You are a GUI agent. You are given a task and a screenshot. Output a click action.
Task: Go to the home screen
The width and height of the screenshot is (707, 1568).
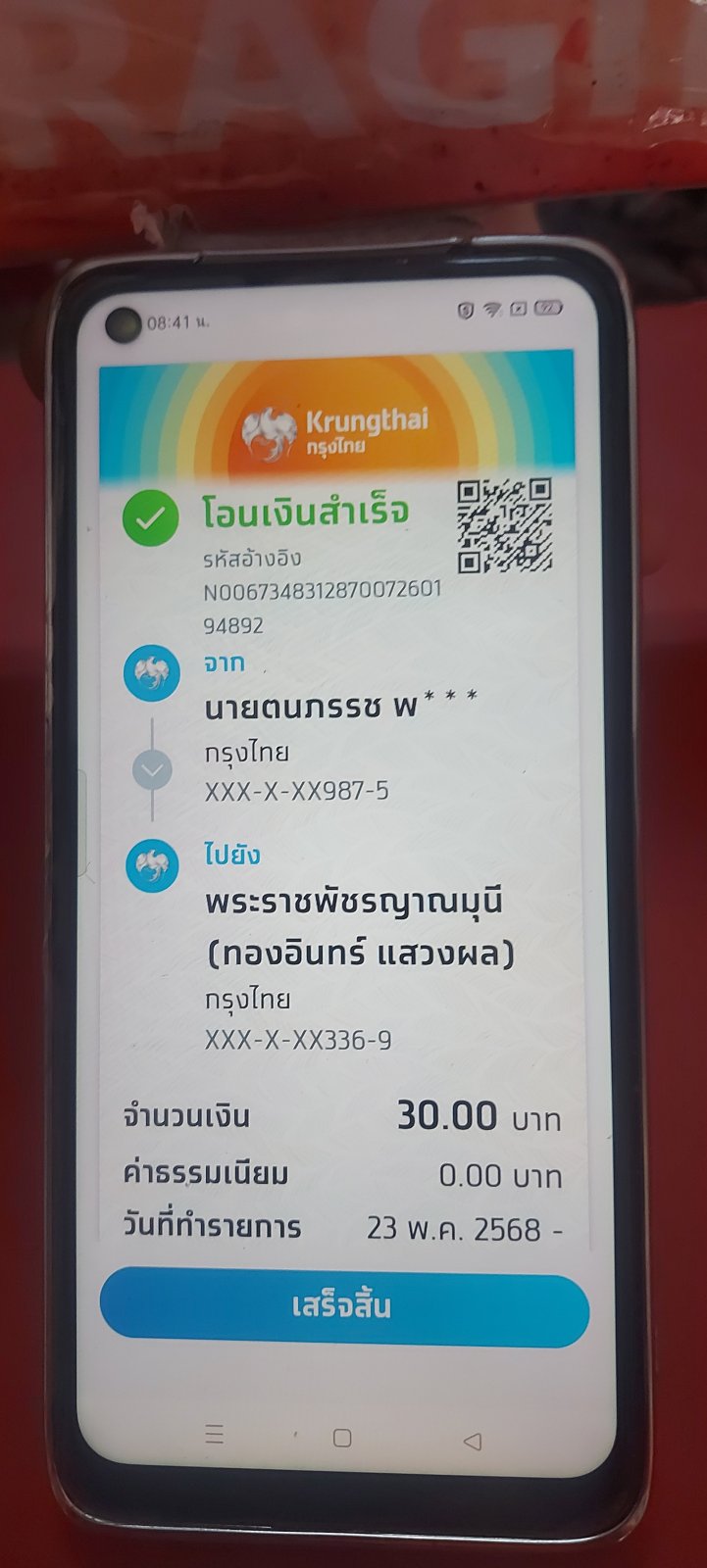click(x=342, y=1438)
